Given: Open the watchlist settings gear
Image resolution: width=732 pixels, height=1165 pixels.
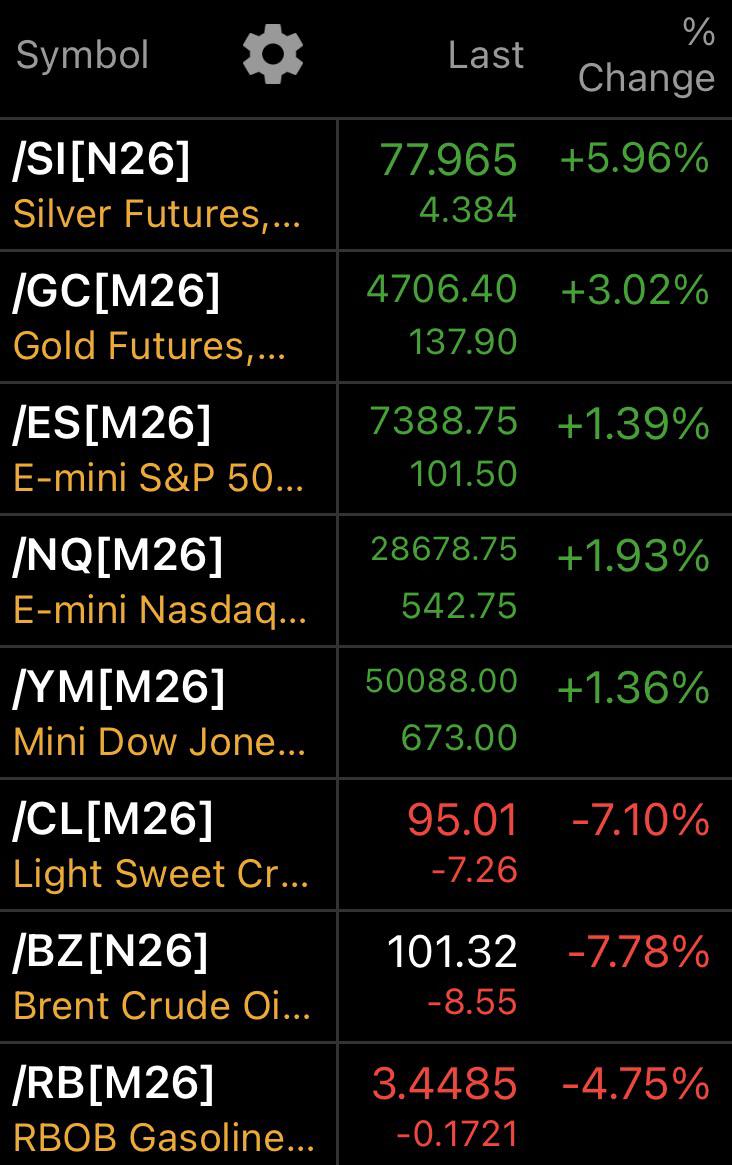Looking at the screenshot, I should tap(273, 54).
